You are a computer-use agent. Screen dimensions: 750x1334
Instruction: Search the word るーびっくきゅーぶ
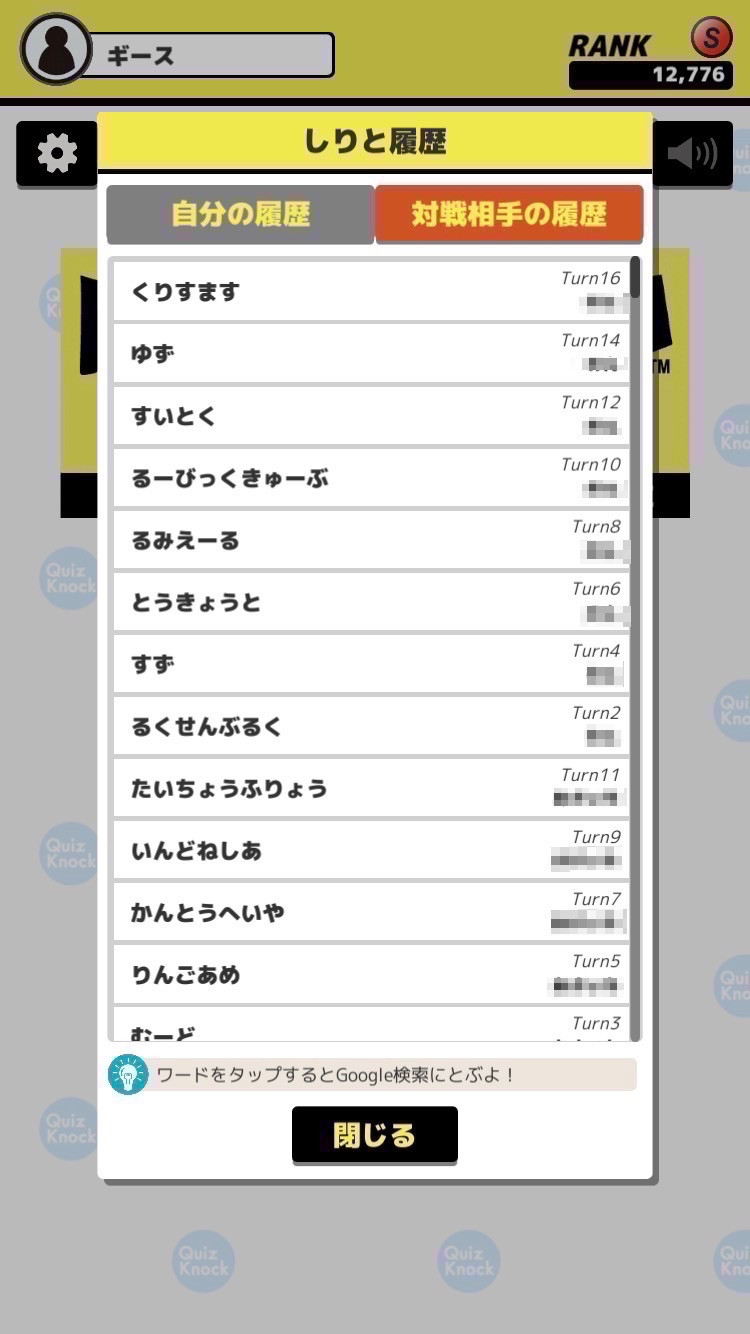(x=370, y=478)
